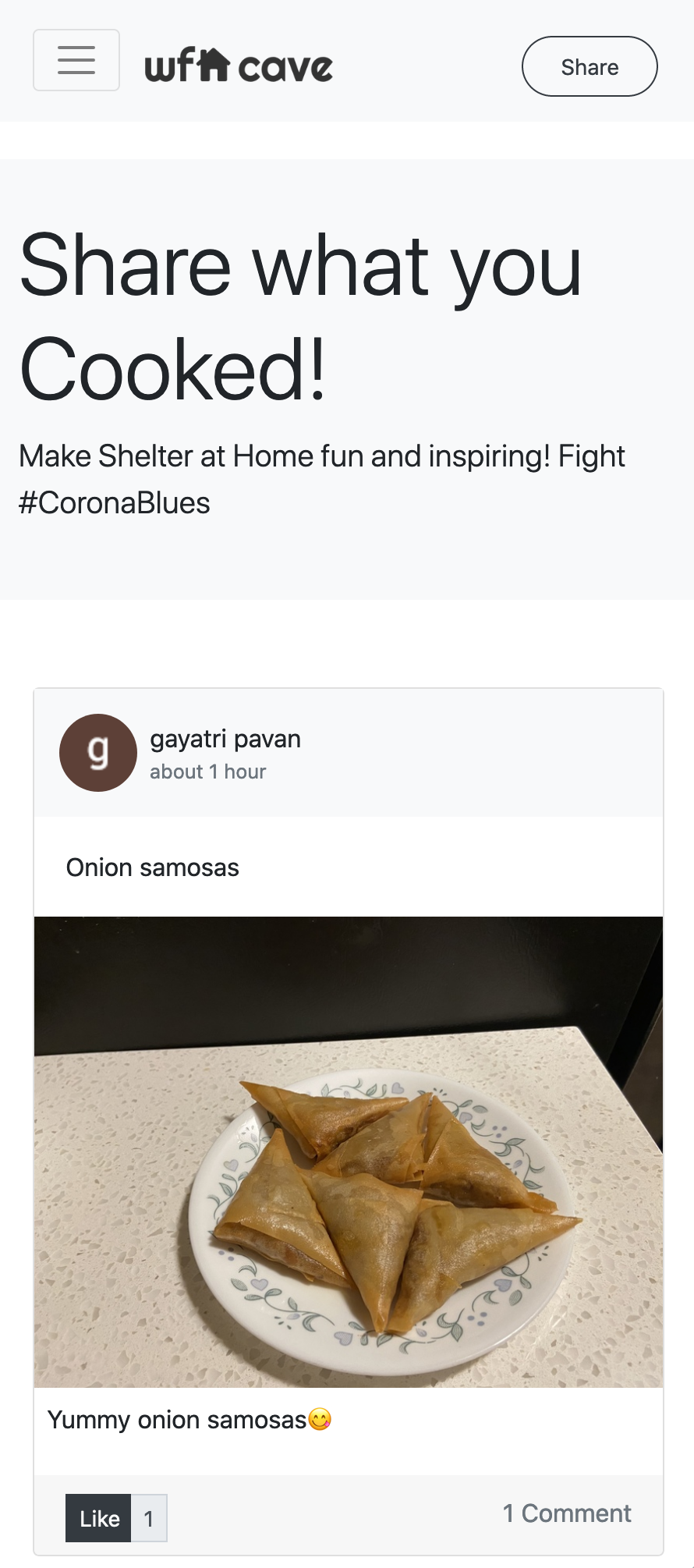View the onion samosas photo
This screenshot has width=694, height=1568.
pyautogui.click(x=349, y=1151)
